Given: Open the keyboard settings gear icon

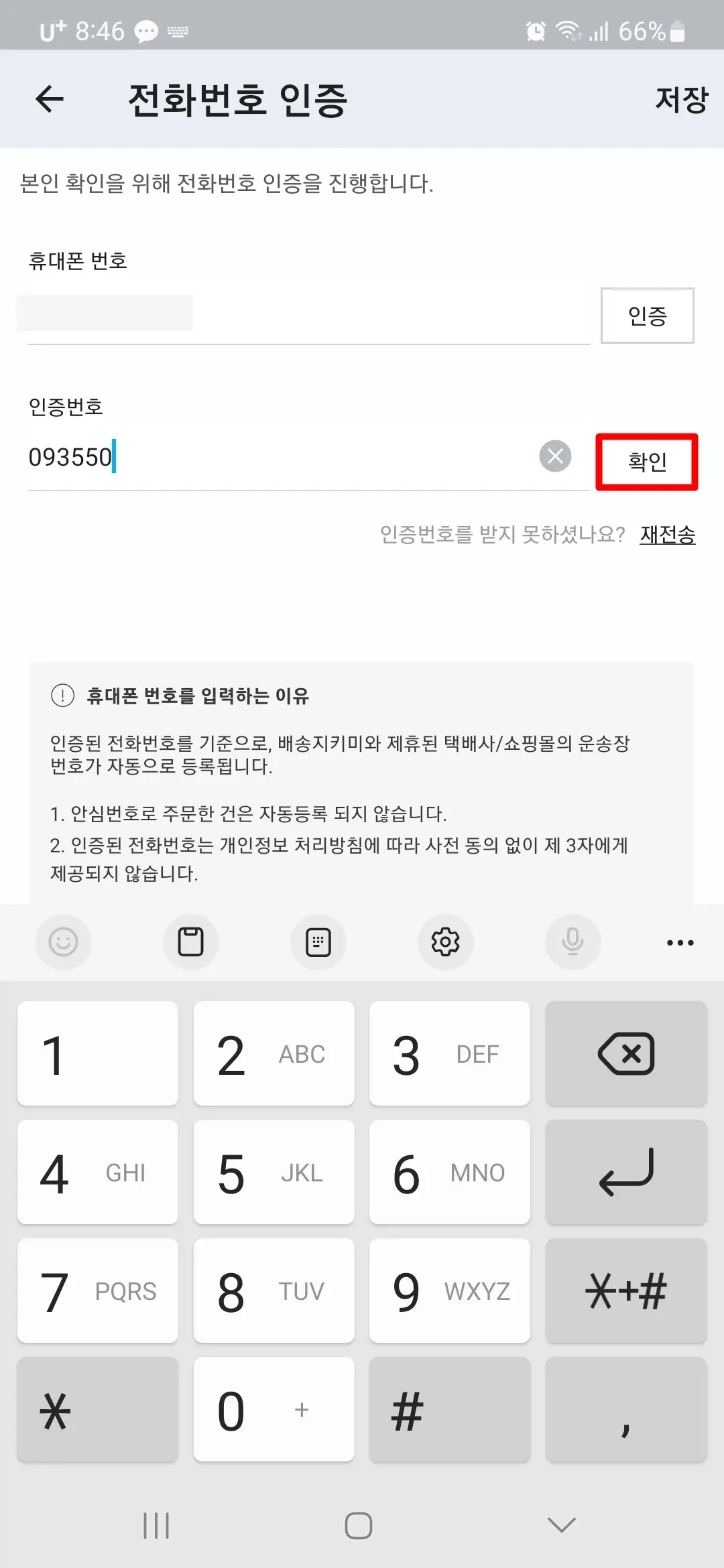Looking at the screenshot, I should 446,942.
